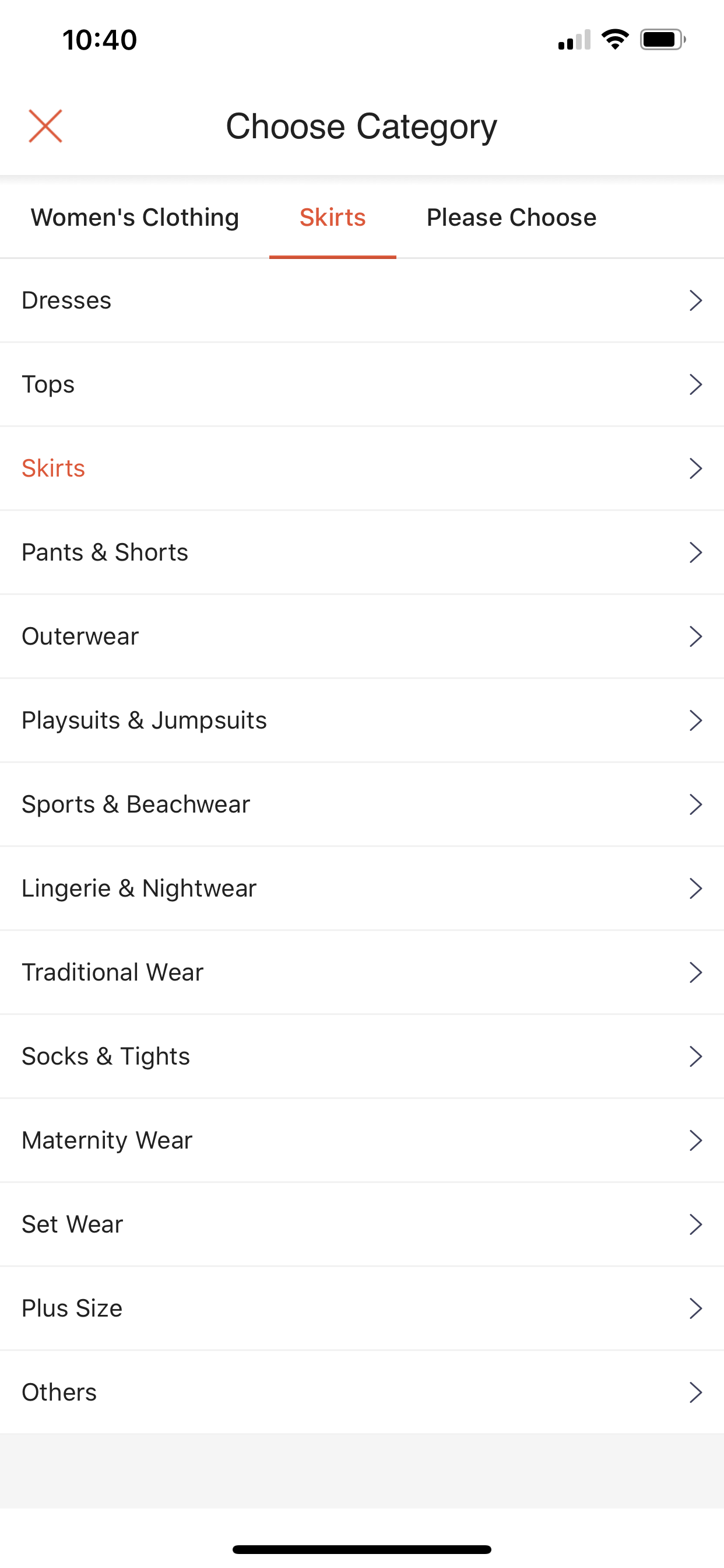Open Pants & Shorts
This screenshot has height=1568, width=724.
361,552
